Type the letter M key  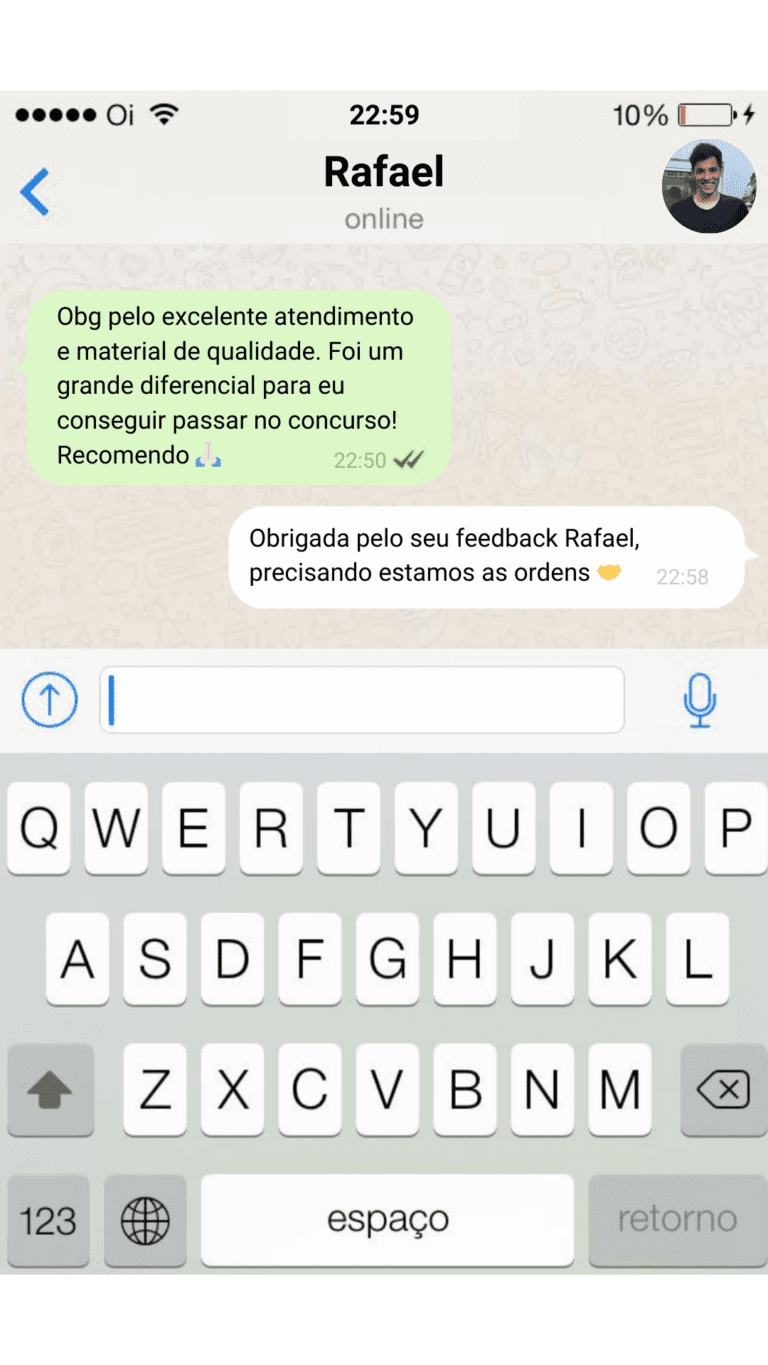(x=619, y=1091)
